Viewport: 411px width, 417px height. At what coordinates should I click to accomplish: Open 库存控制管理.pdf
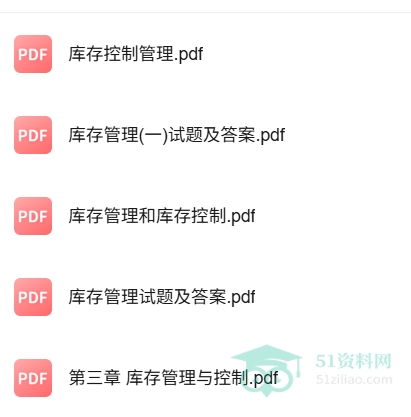[x=136, y=54]
